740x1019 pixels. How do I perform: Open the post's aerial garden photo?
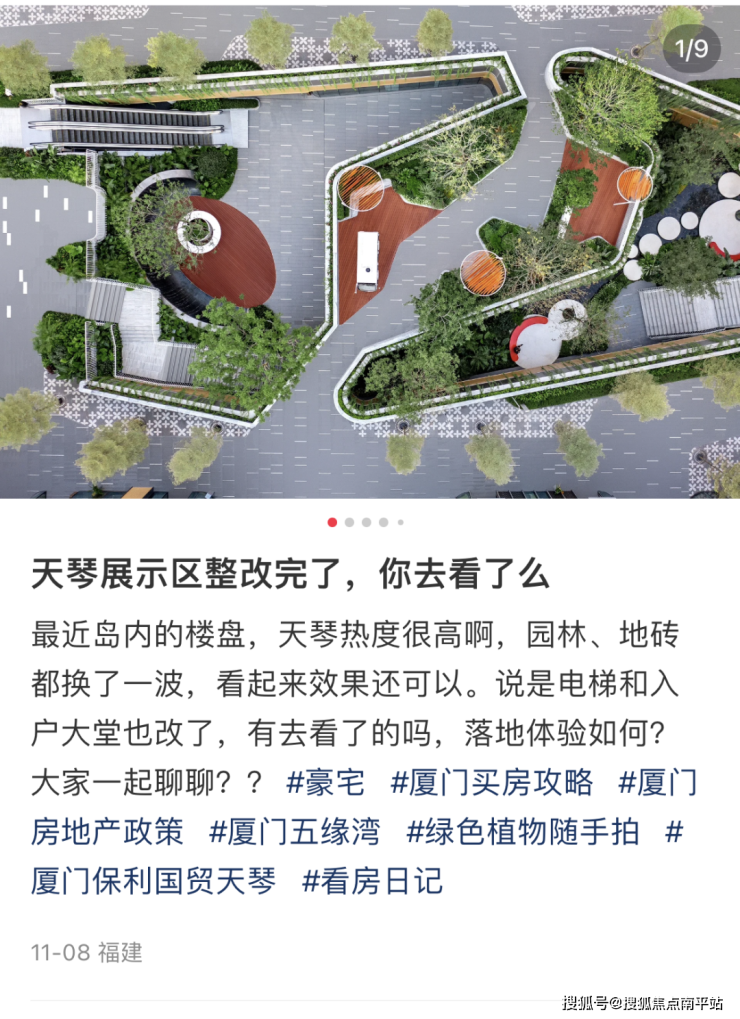click(x=370, y=250)
